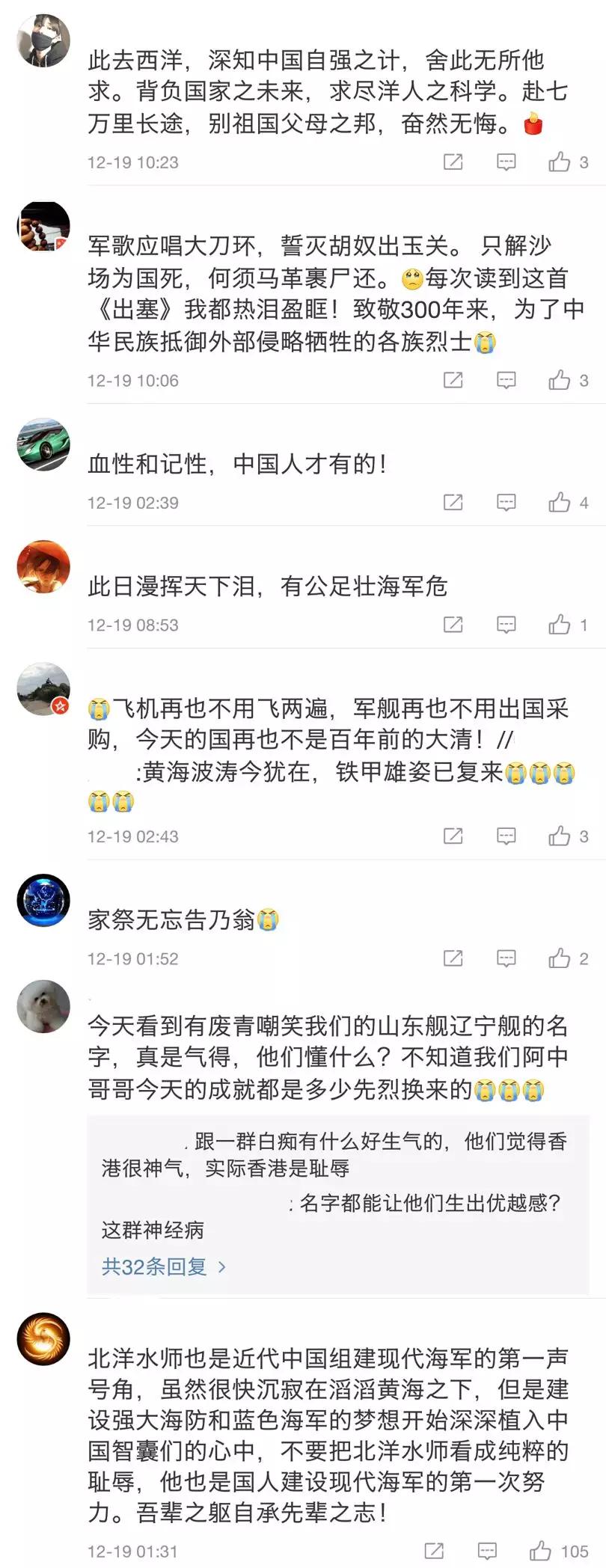
Task: Click the forward icon on the 此日漫挥天下泪 comment
Action: coord(452,625)
